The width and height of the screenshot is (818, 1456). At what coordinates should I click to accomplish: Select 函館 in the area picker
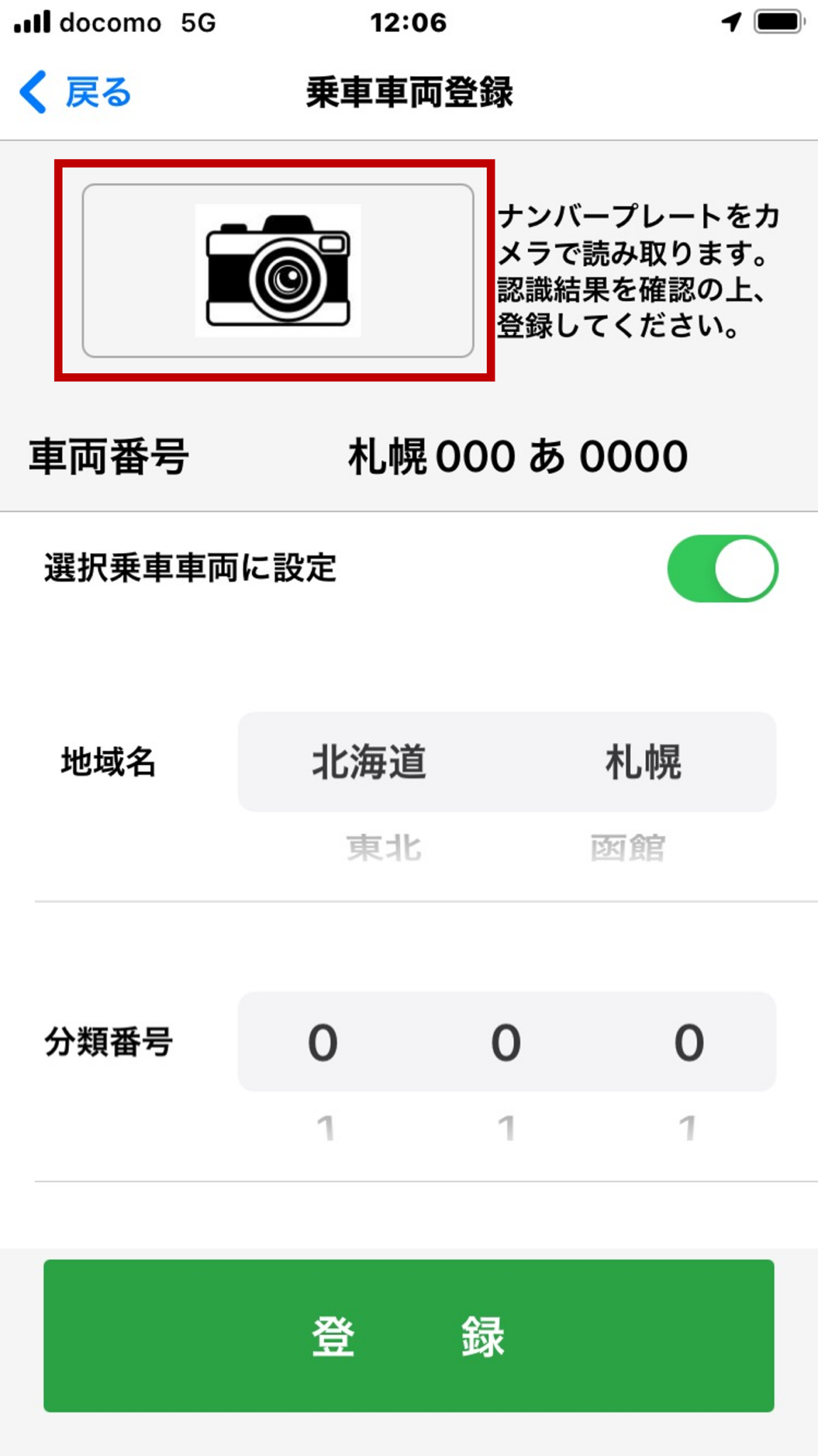[x=628, y=848]
